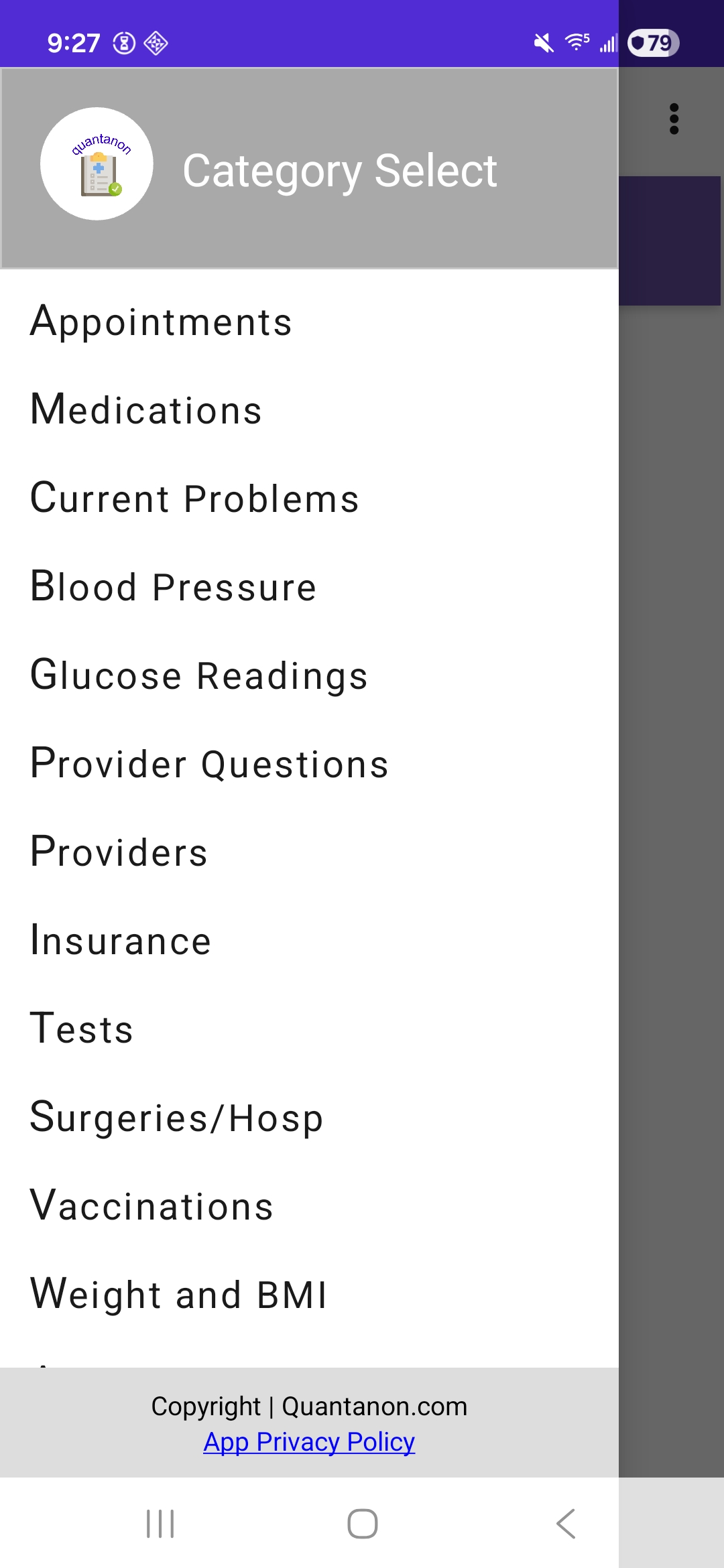Select the Providers category
Image resolution: width=724 pixels, height=1568 pixels.
click(119, 852)
